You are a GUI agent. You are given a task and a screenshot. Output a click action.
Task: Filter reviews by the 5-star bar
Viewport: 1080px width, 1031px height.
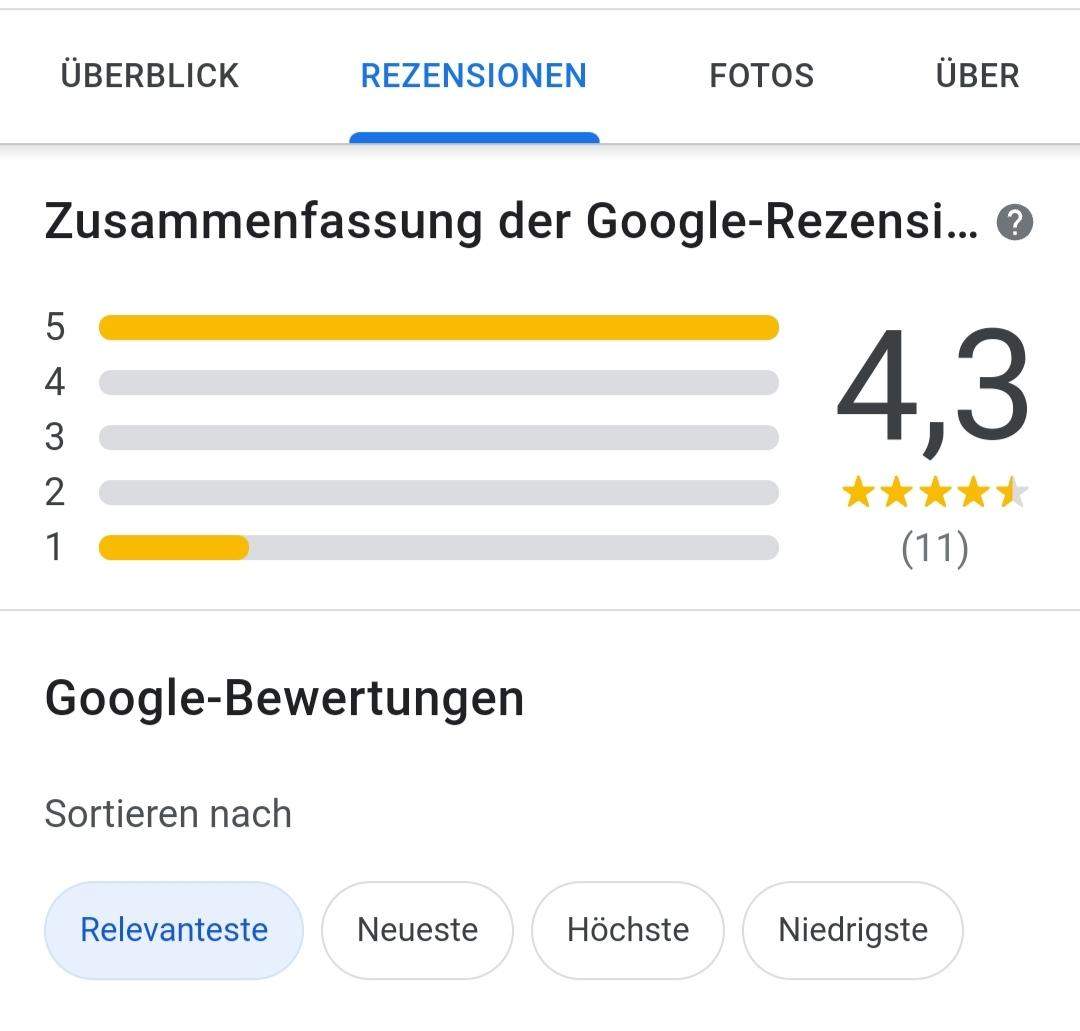[438, 328]
